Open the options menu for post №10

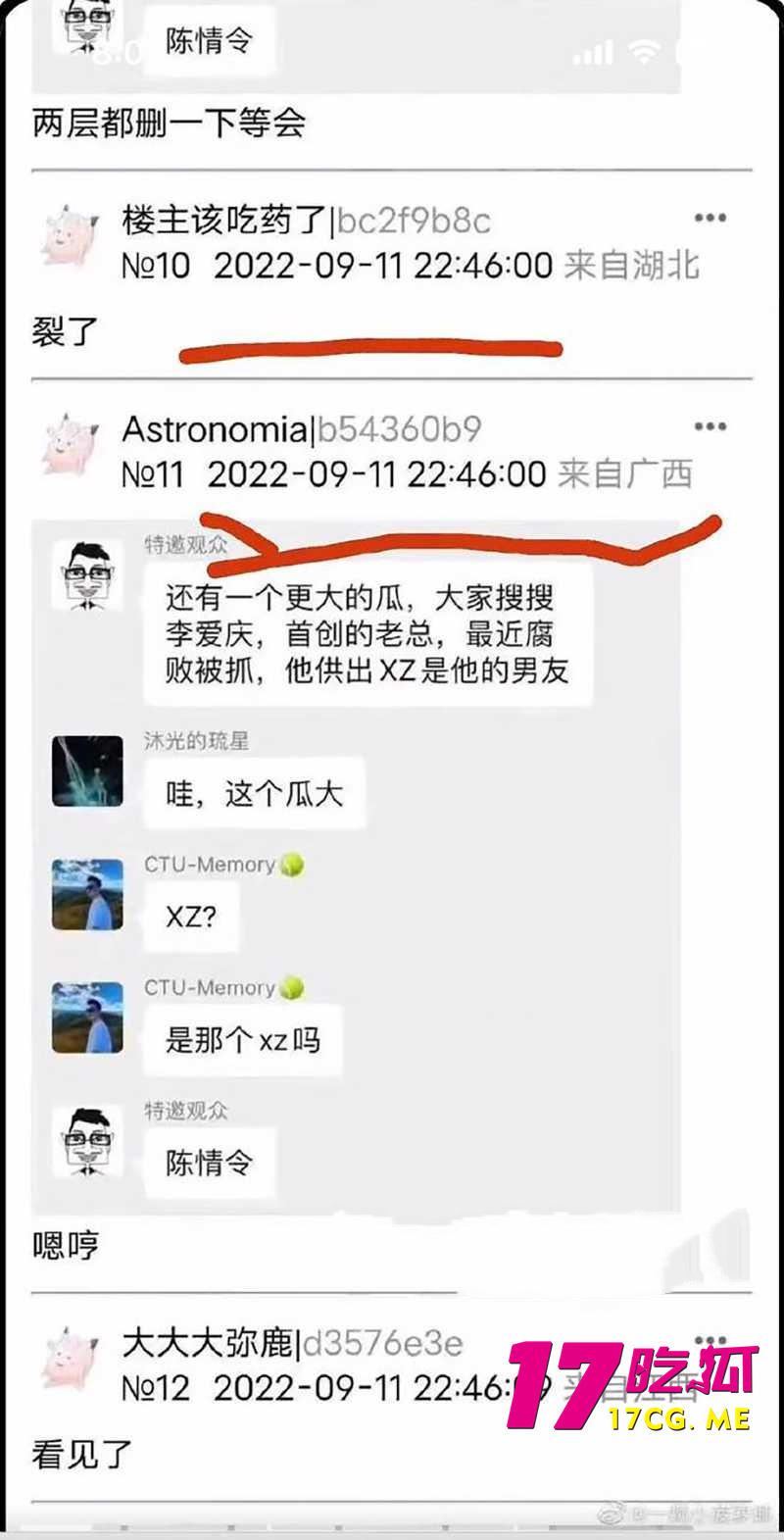(709, 218)
